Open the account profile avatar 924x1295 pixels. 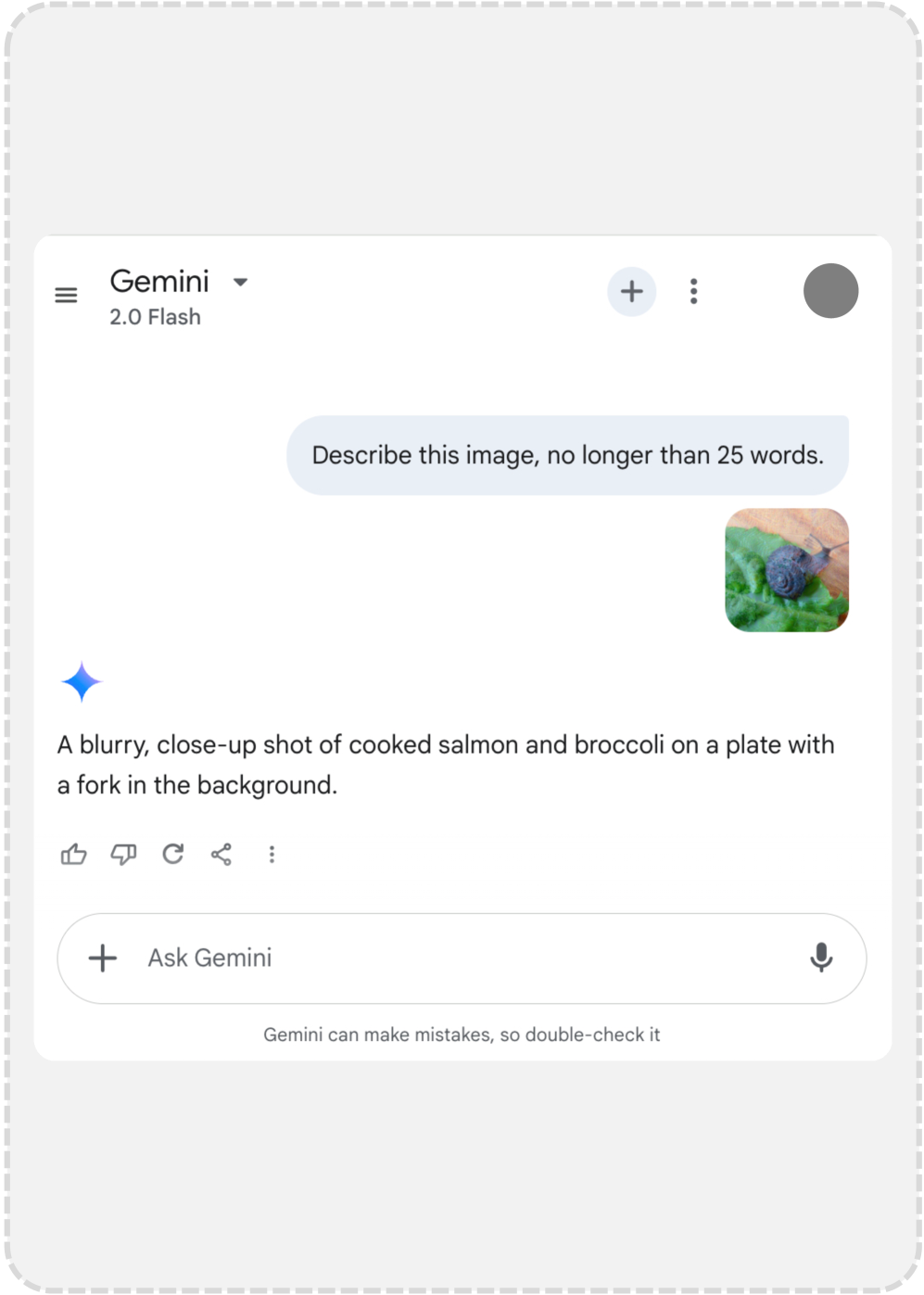830,291
